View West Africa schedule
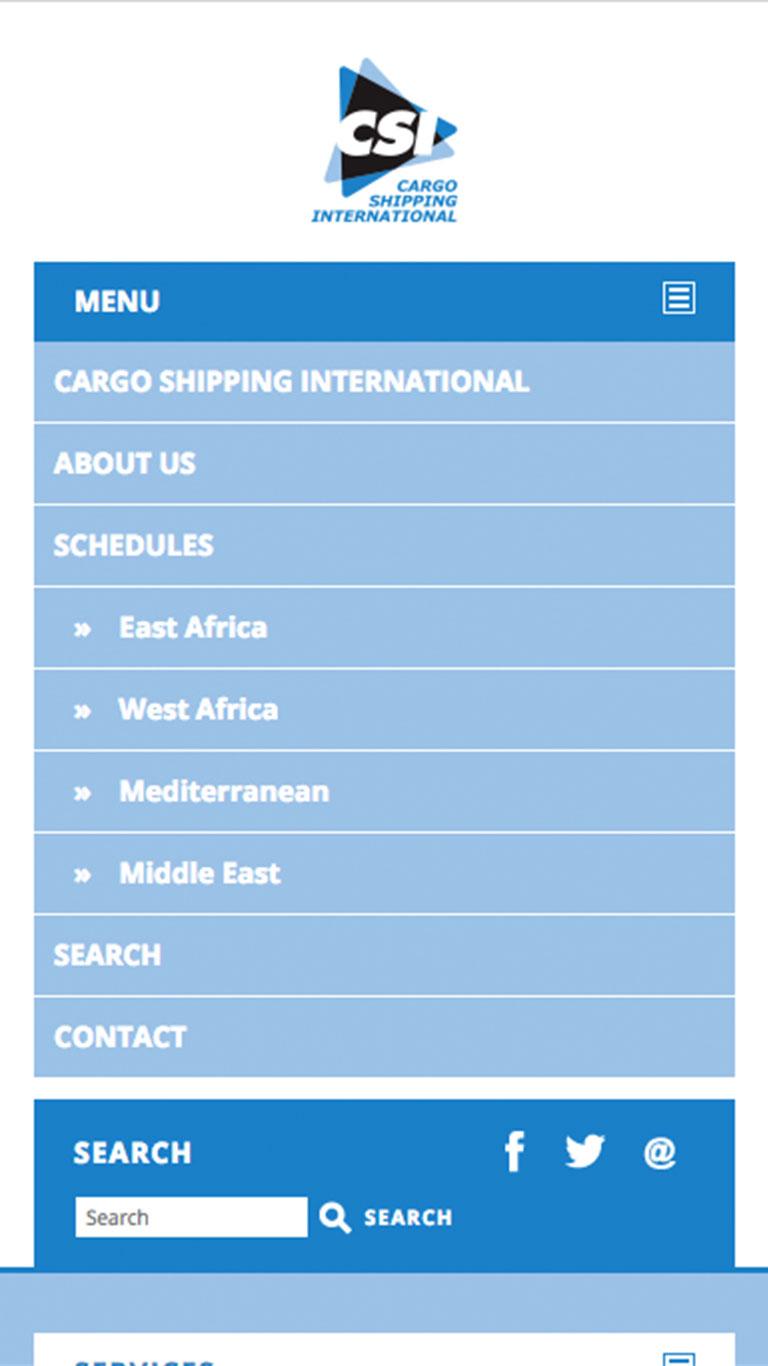768x1366 pixels. [x=198, y=710]
